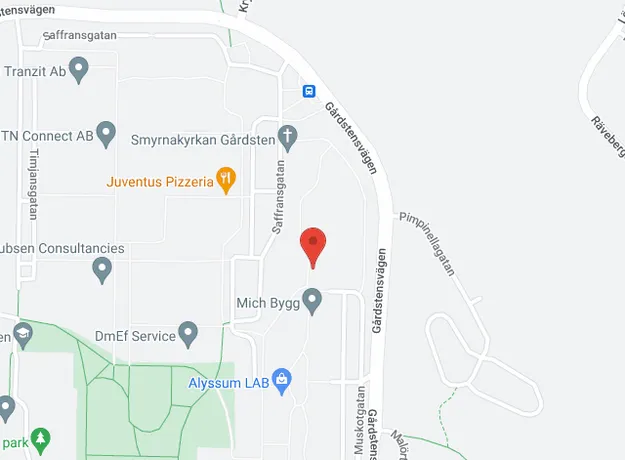Select the Consultancies business marker
The image size is (625, 460).
tap(101, 268)
